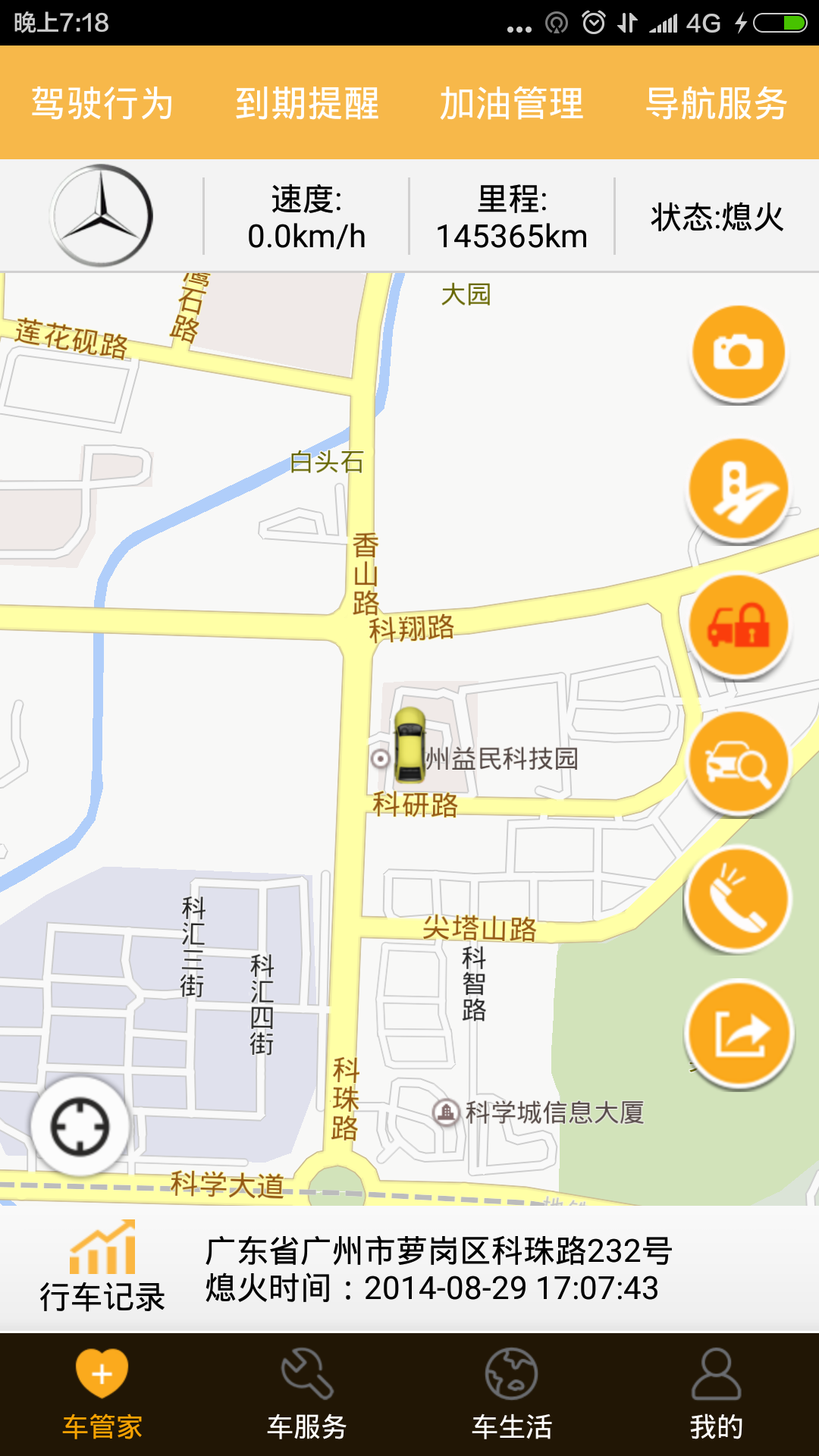Viewport: 819px width, 1456px height.
Task: Go to 加油管理 fuel management
Action: 512,103
